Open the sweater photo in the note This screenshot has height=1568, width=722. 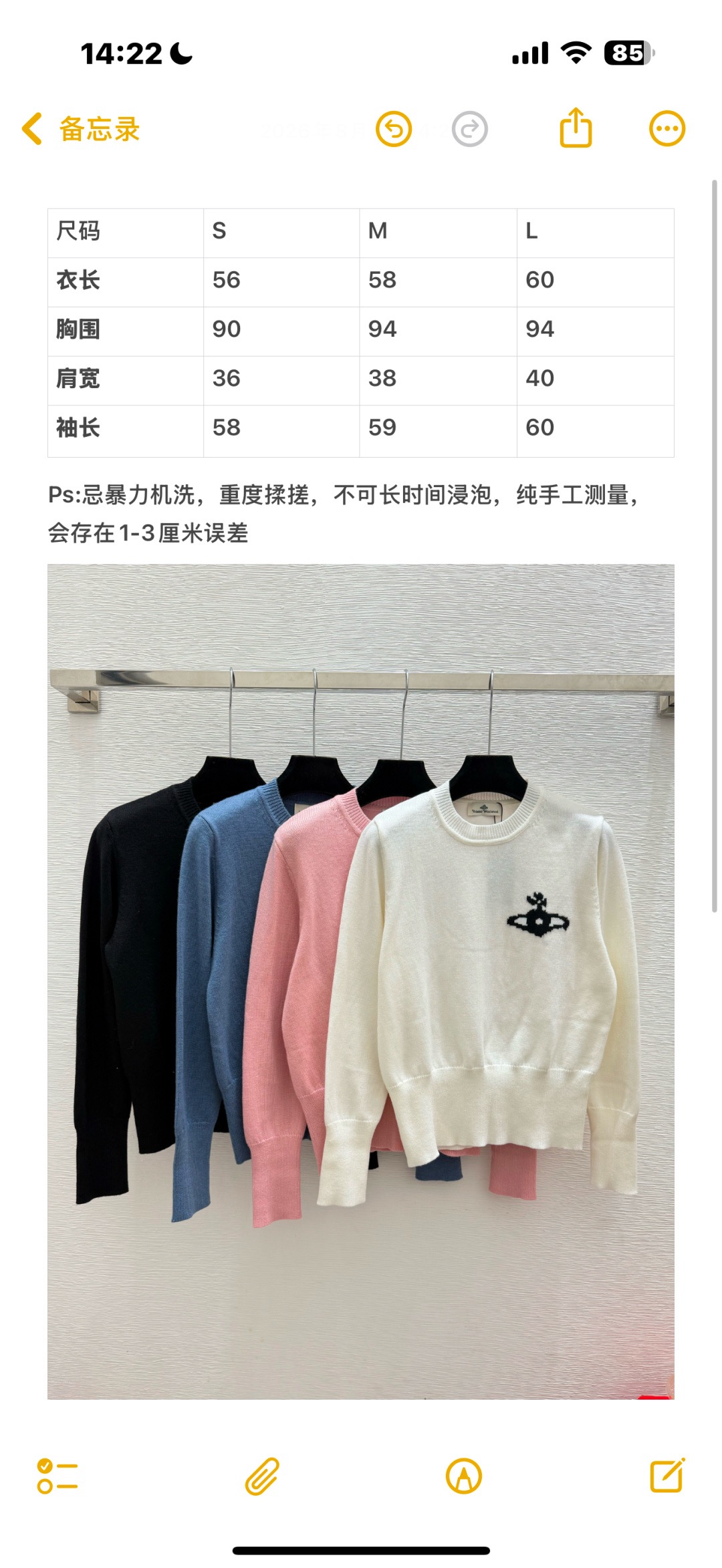(361, 982)
